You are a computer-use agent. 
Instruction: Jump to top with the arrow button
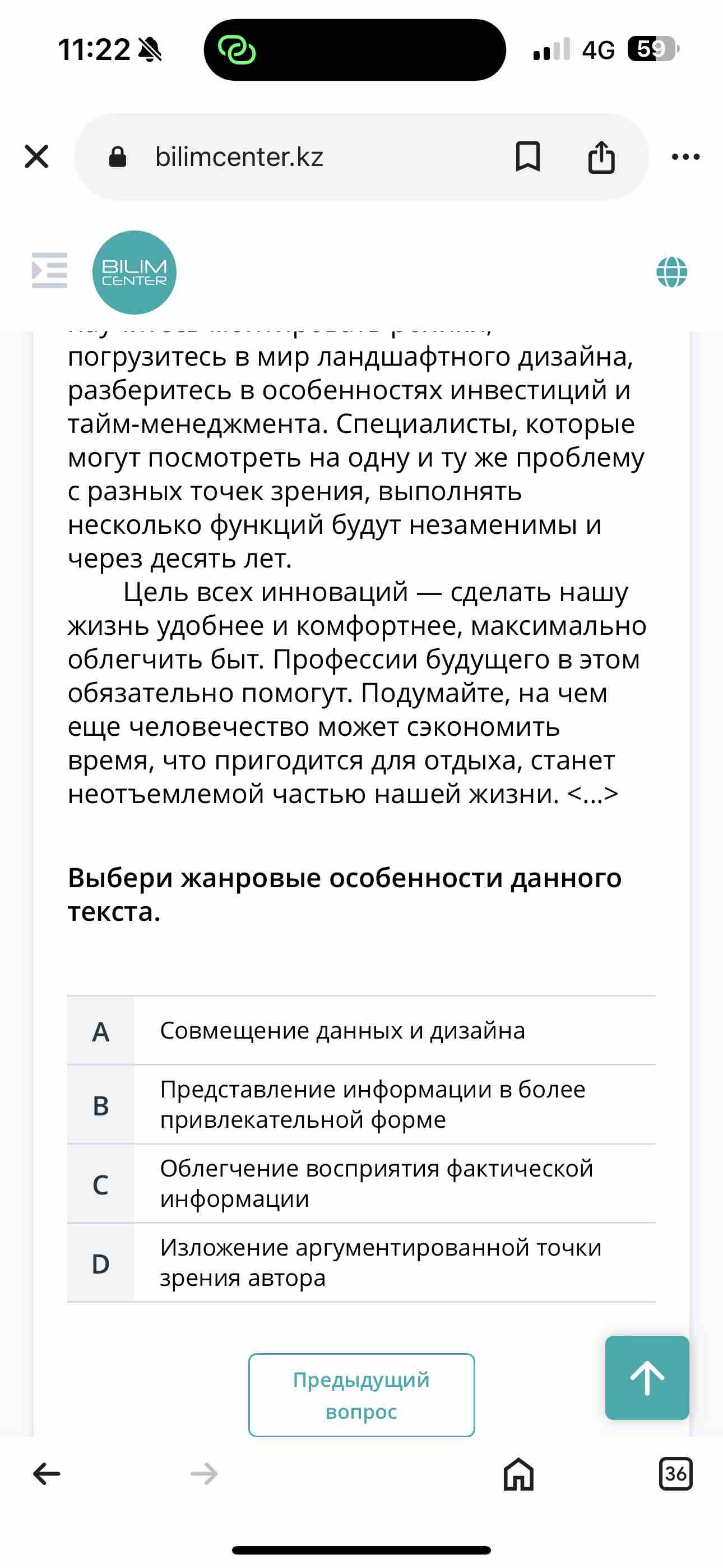pyautogui.click(x=647, y=1377)
